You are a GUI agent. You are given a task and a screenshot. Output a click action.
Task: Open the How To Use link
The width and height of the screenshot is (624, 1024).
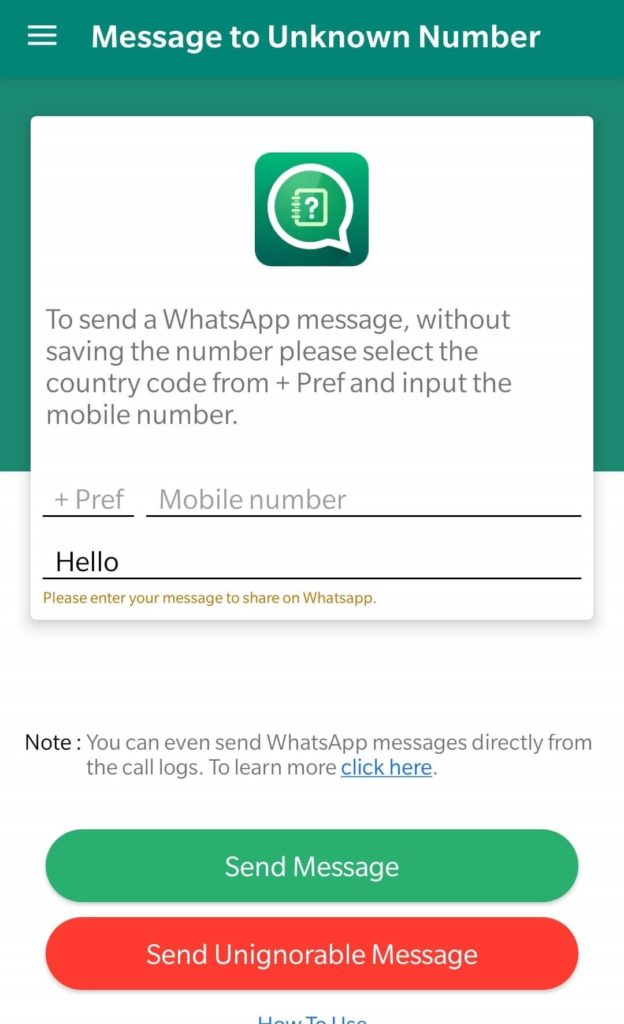click(311, 1018)
